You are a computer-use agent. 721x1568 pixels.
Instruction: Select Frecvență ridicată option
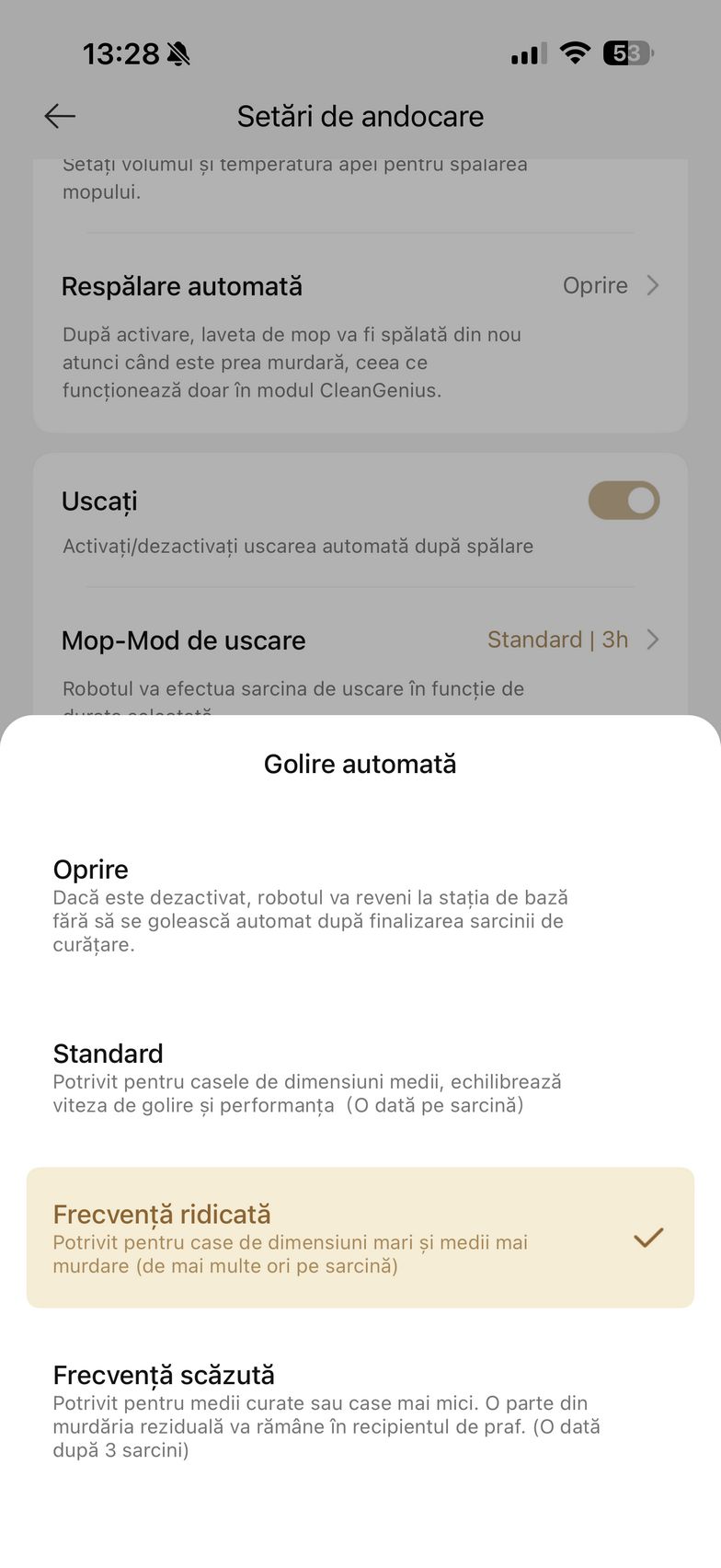pos(359,1238)
